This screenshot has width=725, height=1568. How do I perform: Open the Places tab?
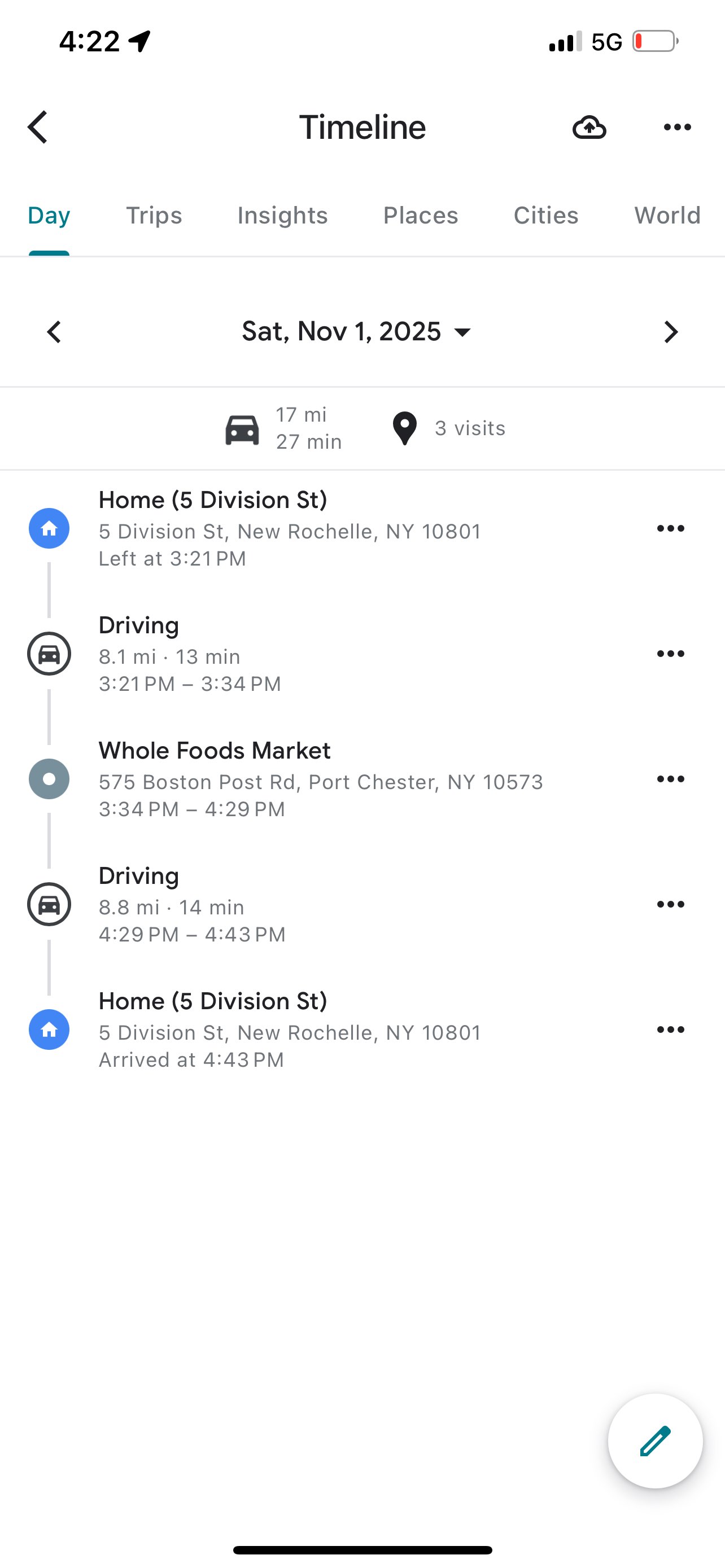coord(421,216)
